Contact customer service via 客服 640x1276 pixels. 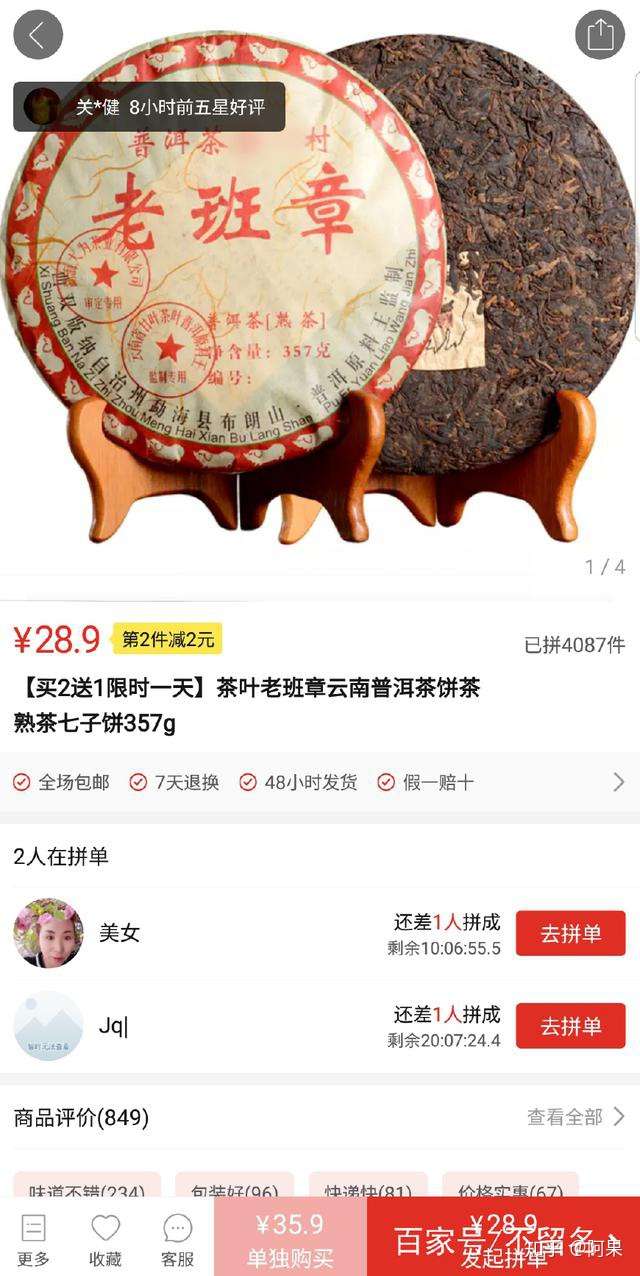click(x=177, y=1240)
